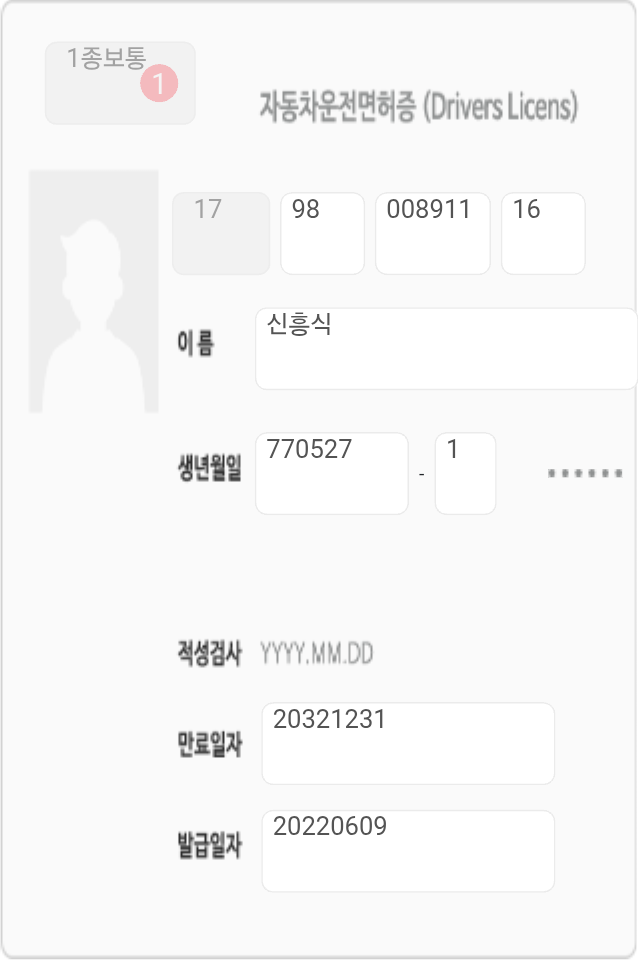Screen dimensions: 638x960
Task: Edit the gender digit field after the birth date
Action: (x=465, y=473)
